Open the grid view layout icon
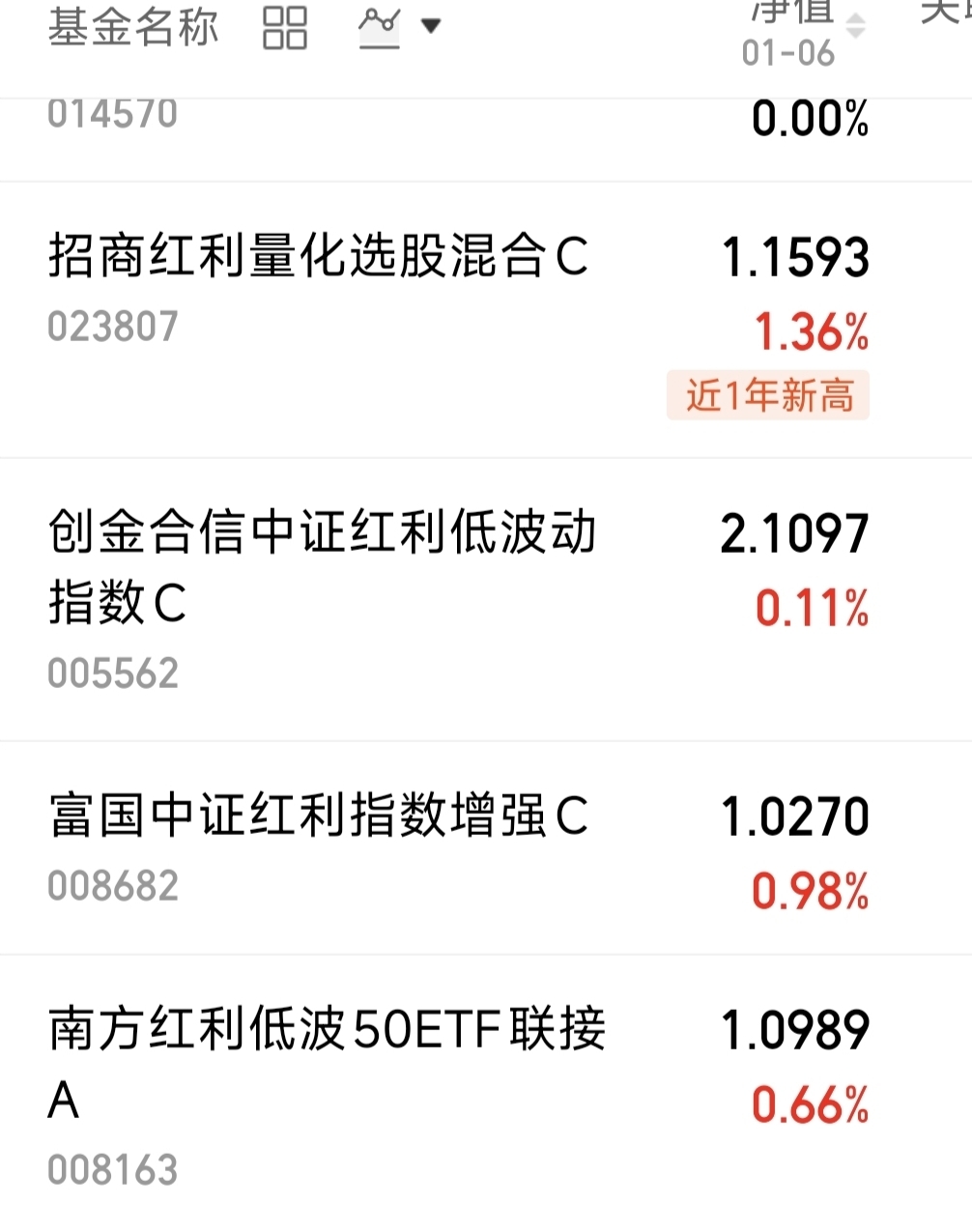Viewport: 972px width, 1232px height. tap(284, 27)
